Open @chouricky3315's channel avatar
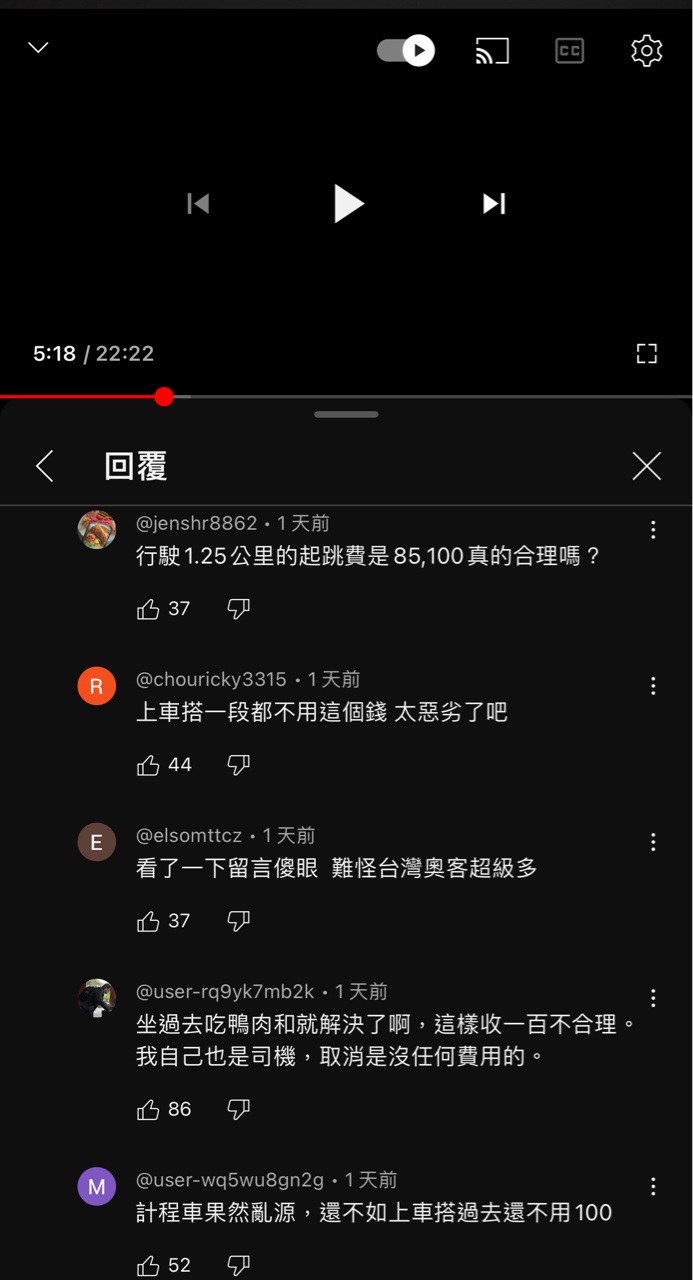Image resolution: width=693 pixels, height=1280 pixels. coord(97,686)
